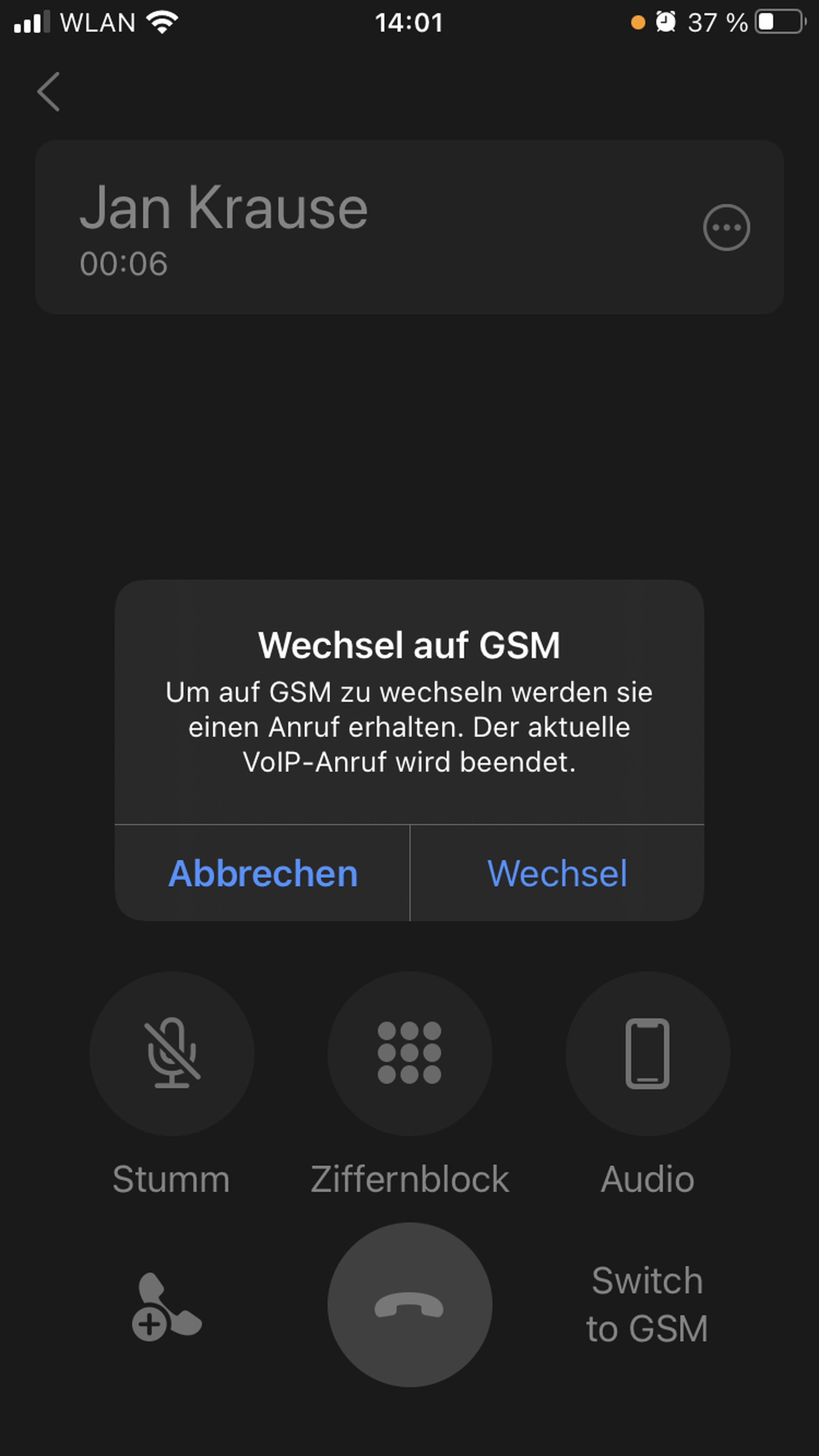Screen dimensions: 819x1456
Task: Cancel the switch to GSM dialog
Action: (x=263, y=873)
